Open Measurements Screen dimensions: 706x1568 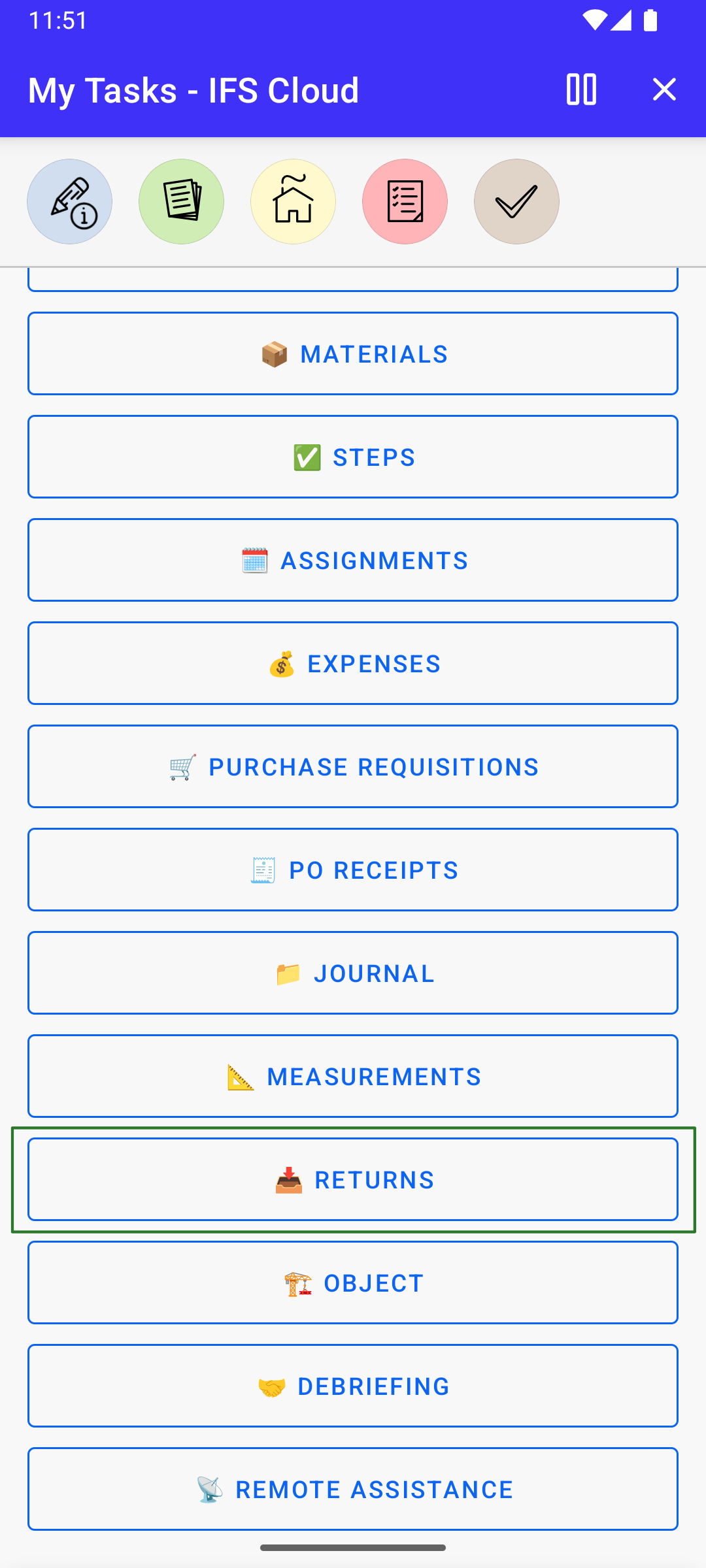coord(353,1076)
